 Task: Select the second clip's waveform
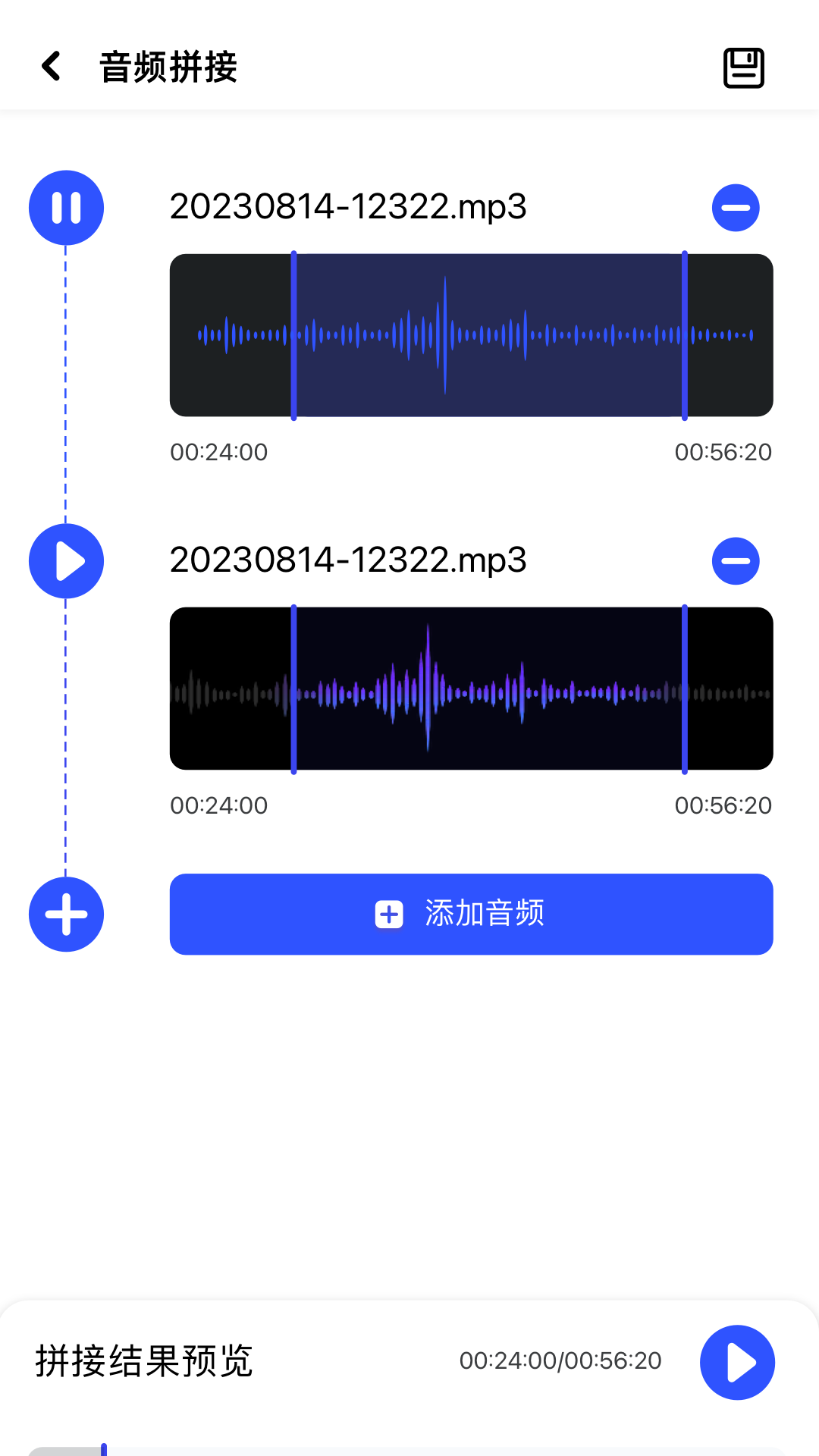pyautogui.click(x=471, y=689)
